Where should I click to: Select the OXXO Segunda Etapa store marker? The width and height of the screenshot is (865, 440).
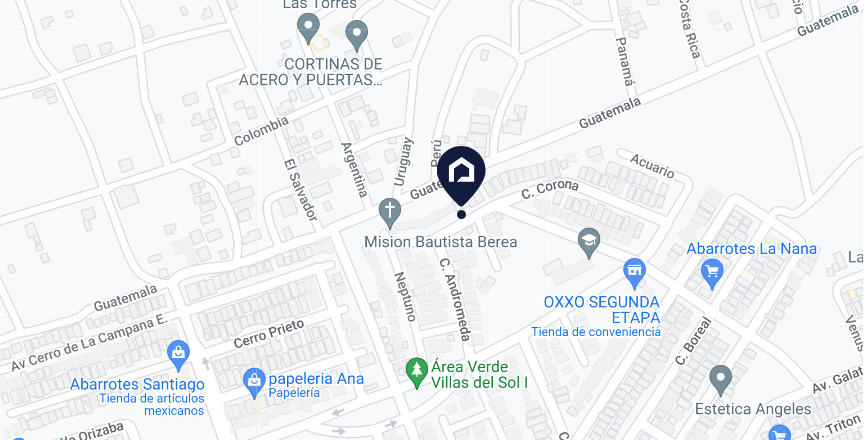click(634, 274)
